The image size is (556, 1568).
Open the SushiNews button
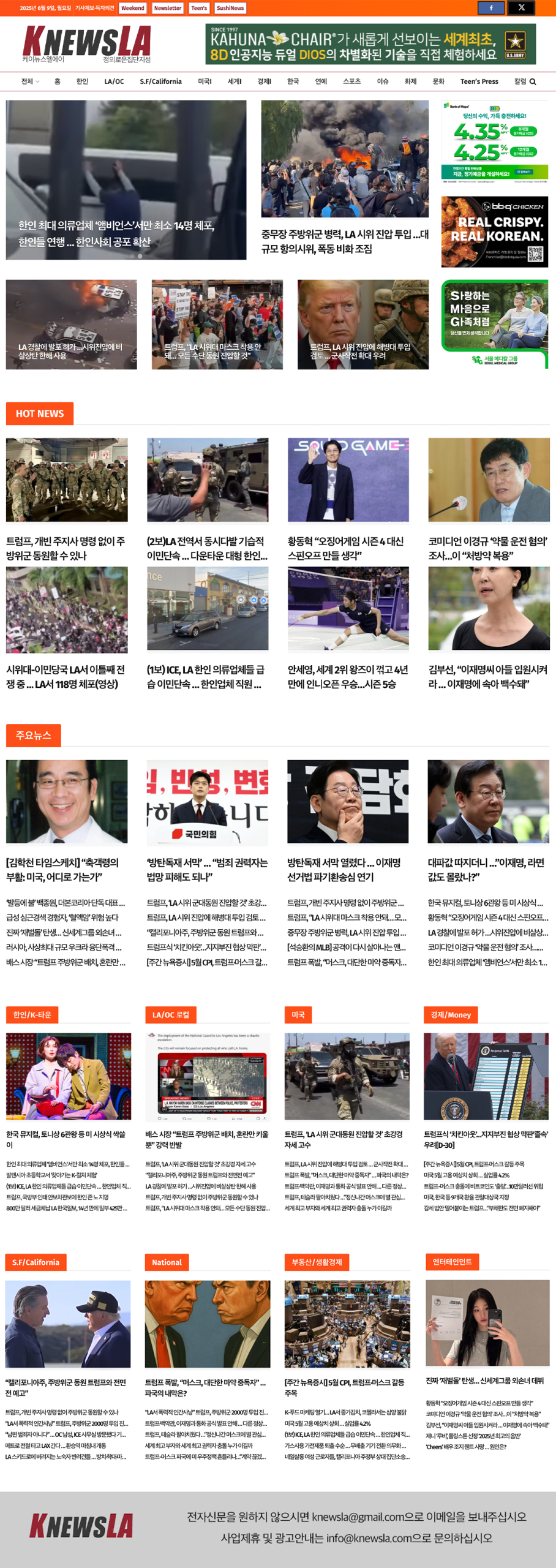point(230,8)
